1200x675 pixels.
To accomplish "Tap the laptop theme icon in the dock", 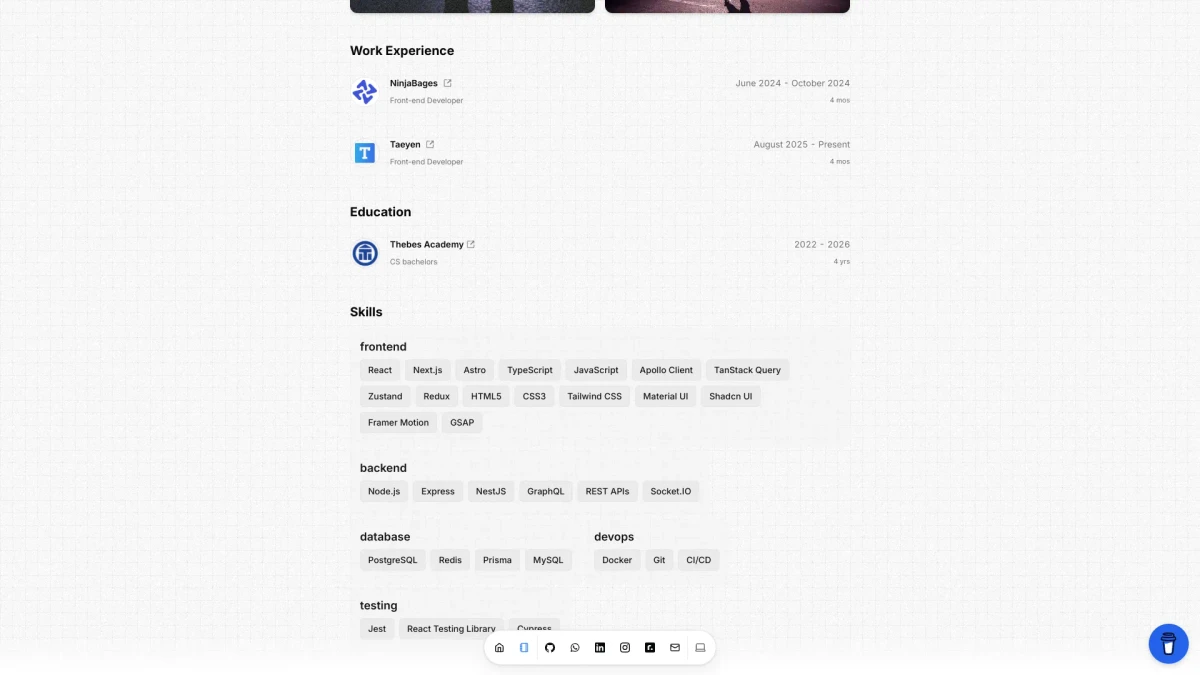I will tap(701, 648).
